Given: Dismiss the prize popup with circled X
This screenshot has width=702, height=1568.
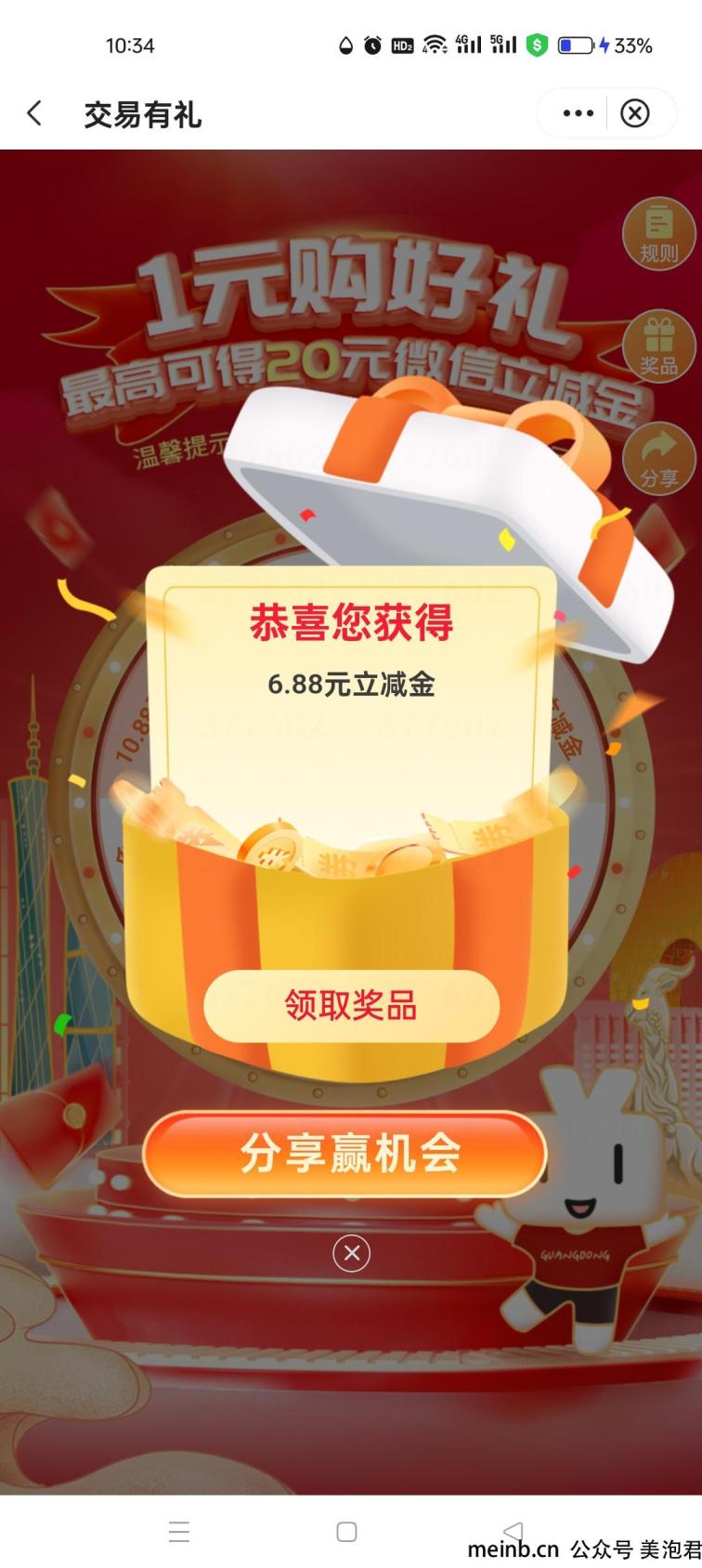Looking at the screenshot, I should pyautogui.click(x=351, y=1253).
